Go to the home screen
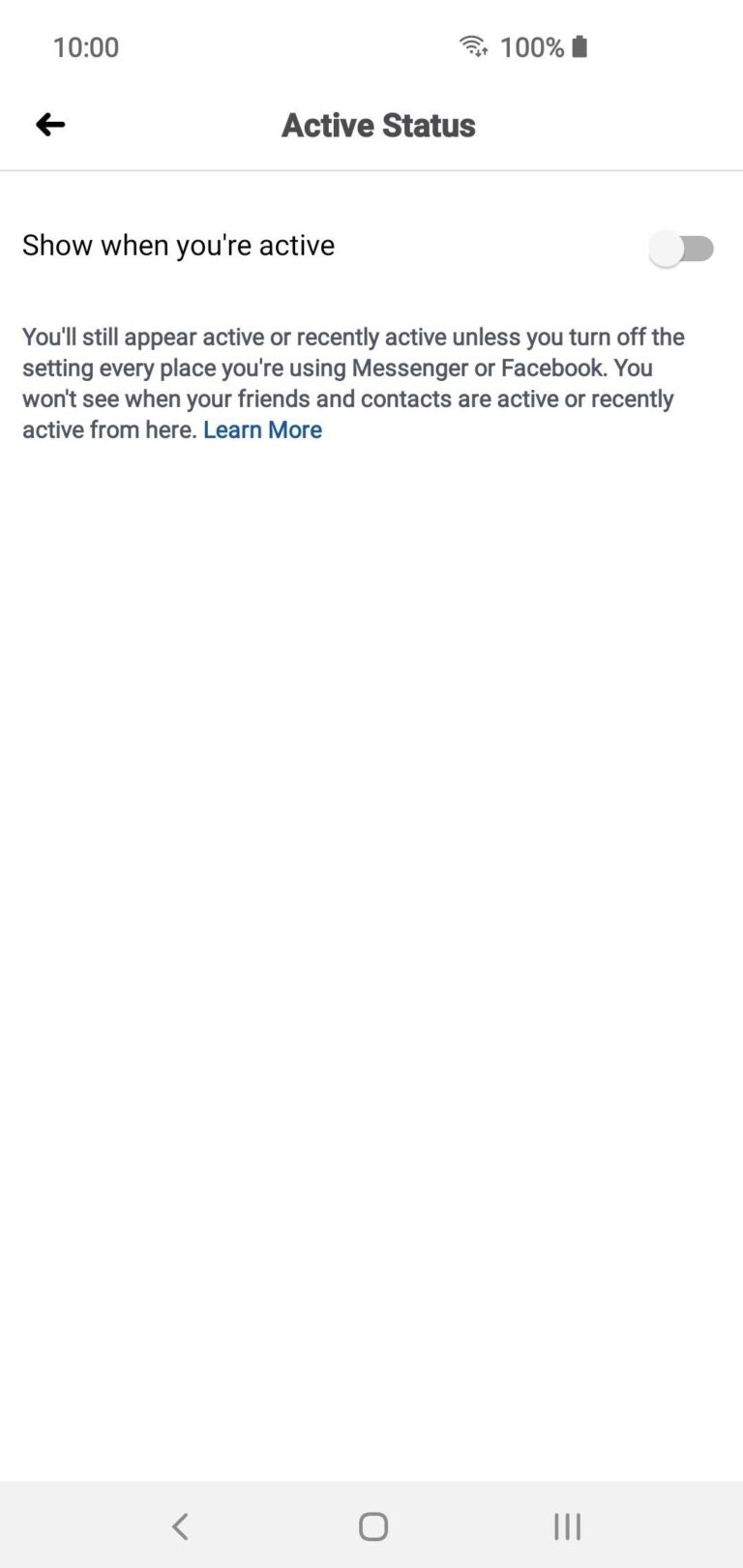The width and height of the screenshot is (743, 1568). [x=373, y=1526]
